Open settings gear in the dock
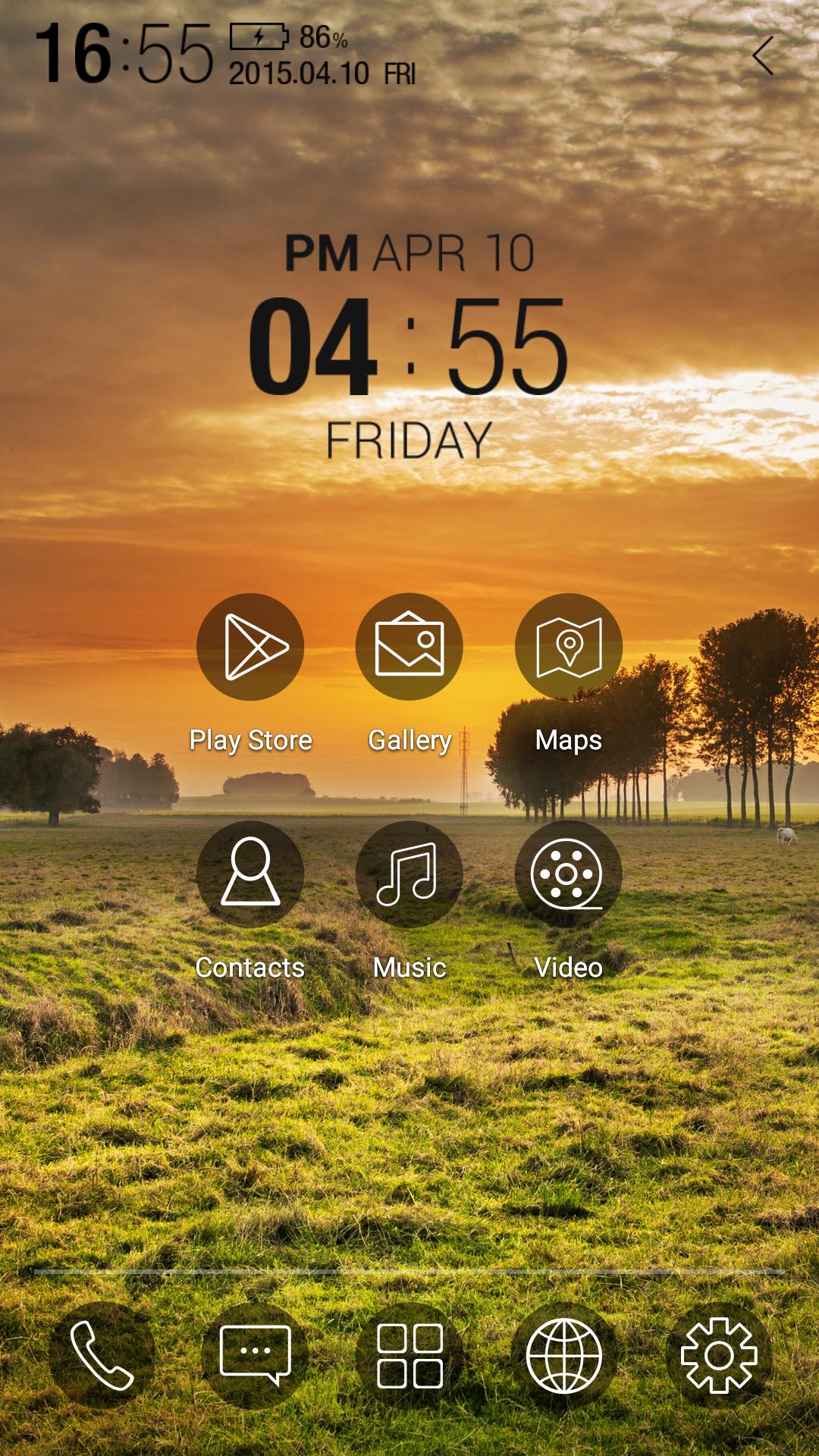819x1456 pixels. click(x=718, y=1355)
